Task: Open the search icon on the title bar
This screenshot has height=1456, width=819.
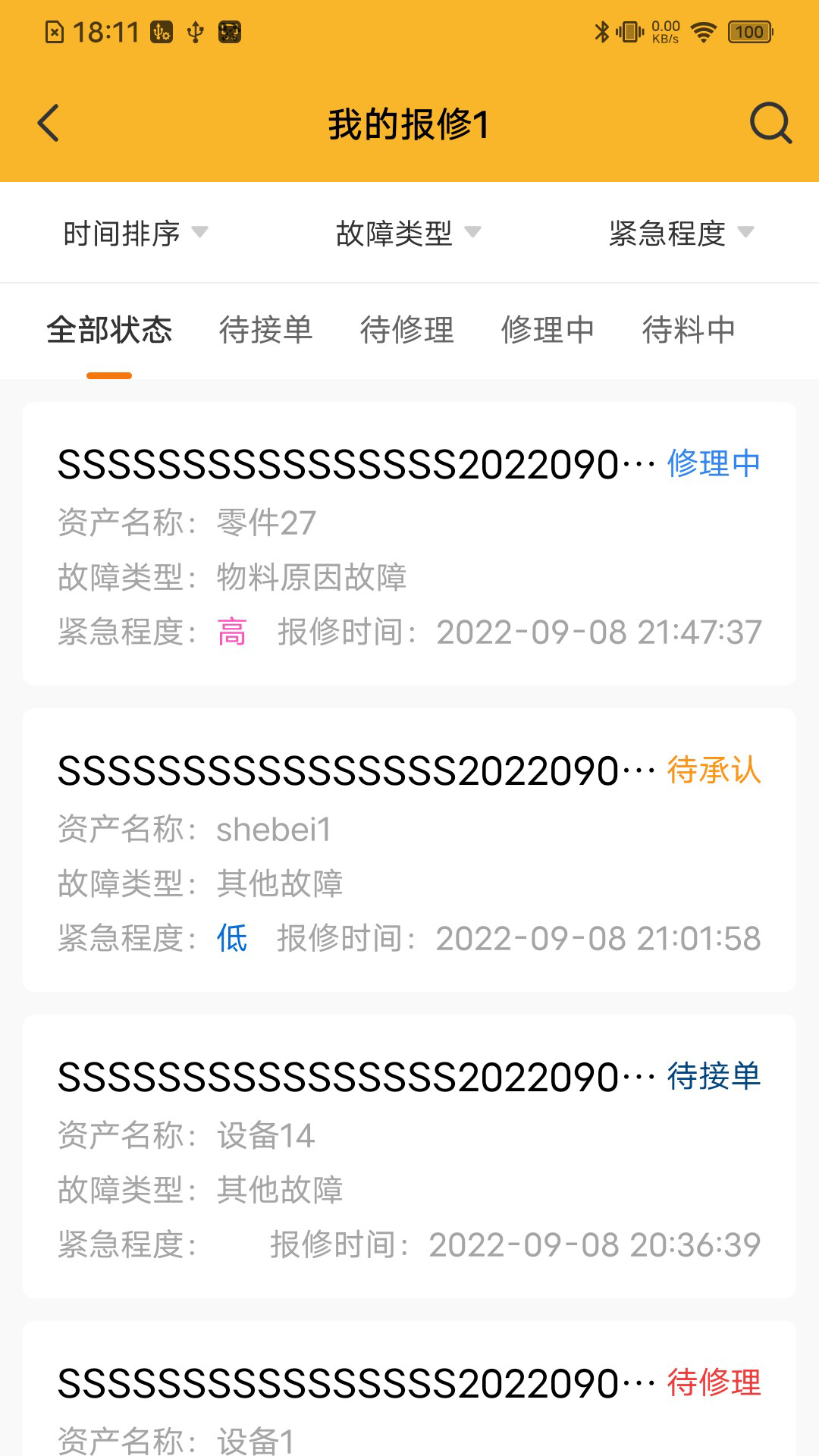Action: point(770,124)
